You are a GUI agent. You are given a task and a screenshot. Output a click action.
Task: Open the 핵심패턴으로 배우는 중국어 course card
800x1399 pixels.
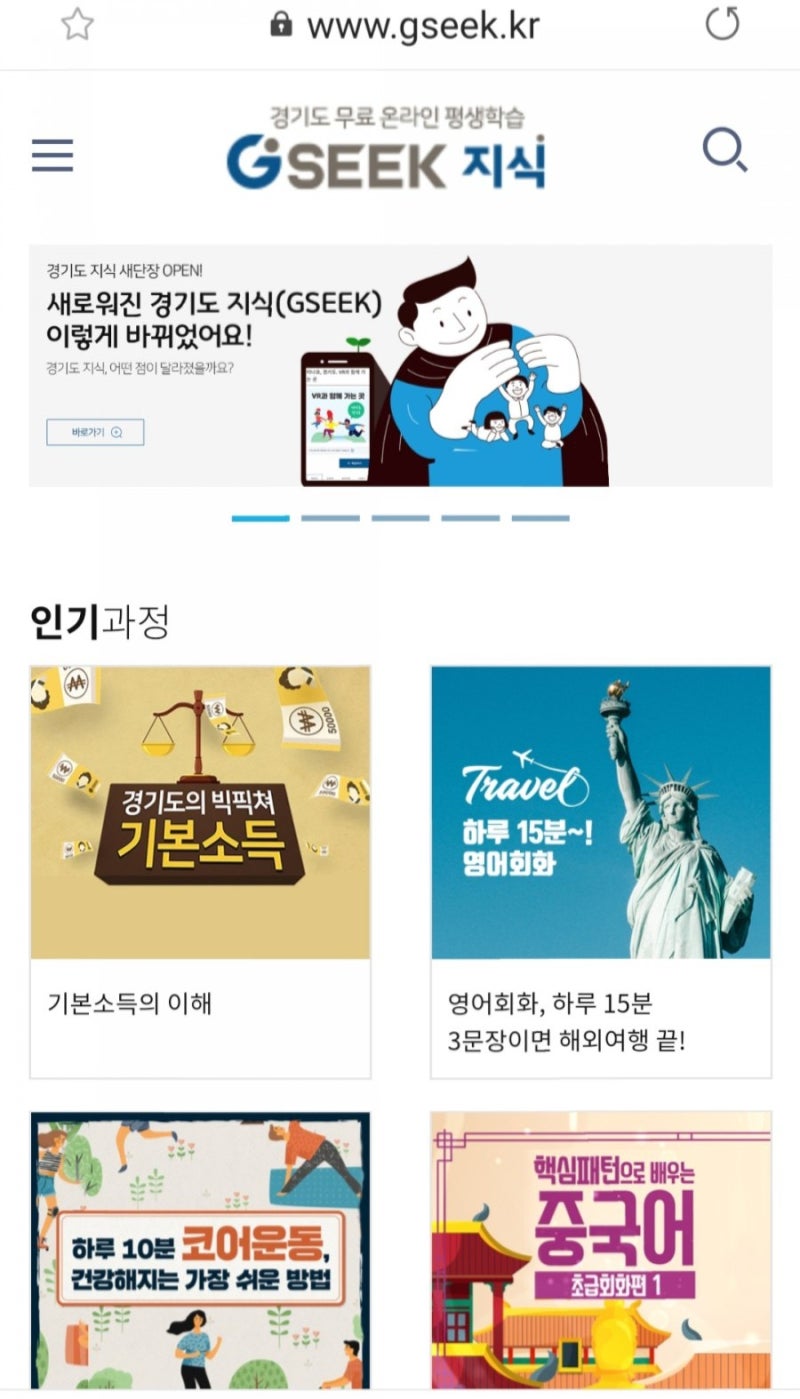[600, 1250]
